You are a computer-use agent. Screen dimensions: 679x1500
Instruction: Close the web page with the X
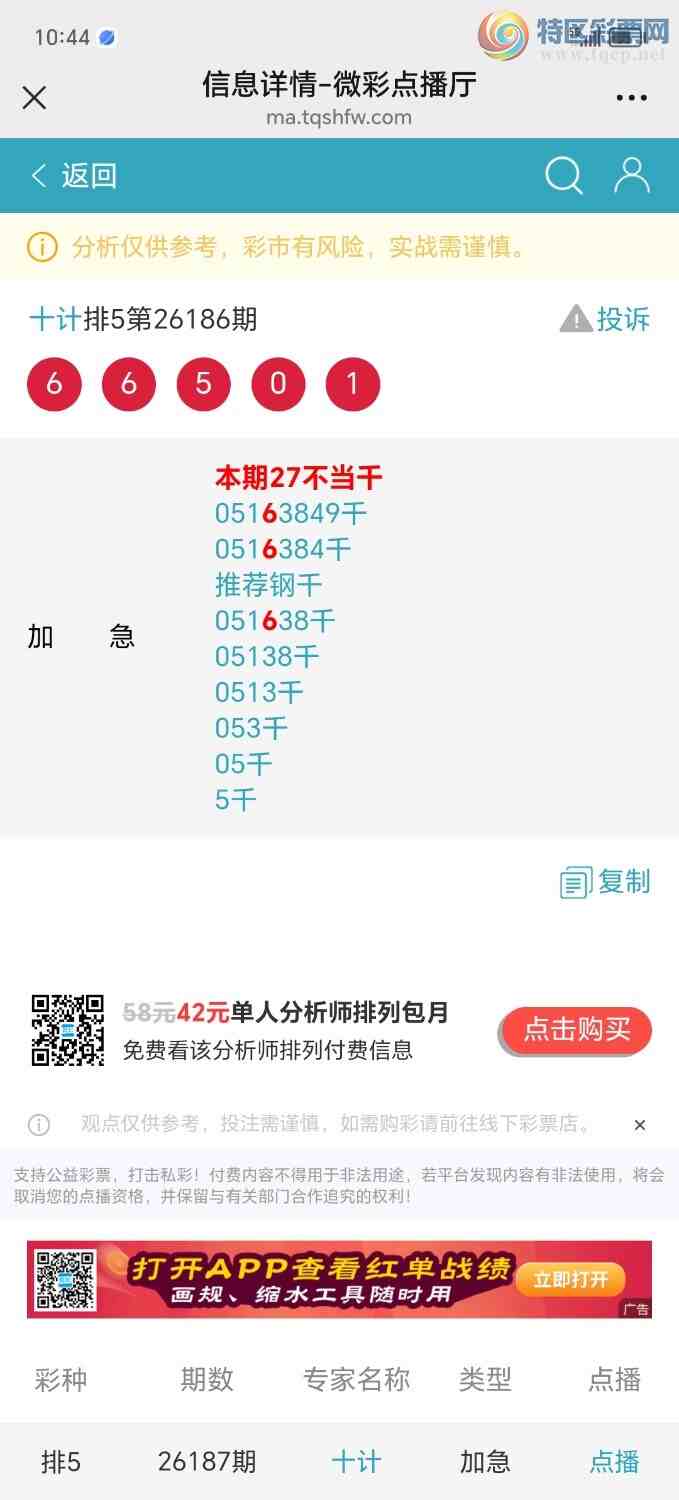tap(34, 97)
